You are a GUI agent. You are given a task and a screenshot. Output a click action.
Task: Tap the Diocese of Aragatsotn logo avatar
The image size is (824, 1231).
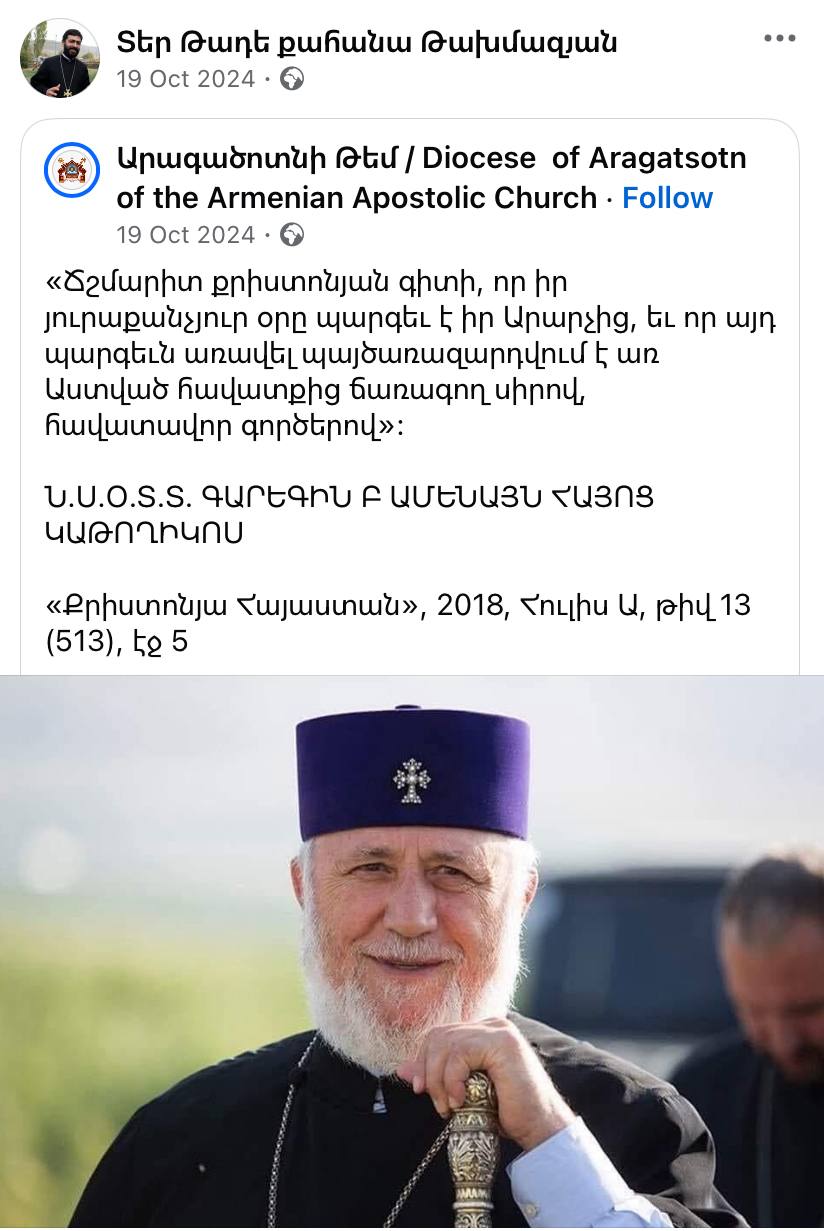(72, 169)
